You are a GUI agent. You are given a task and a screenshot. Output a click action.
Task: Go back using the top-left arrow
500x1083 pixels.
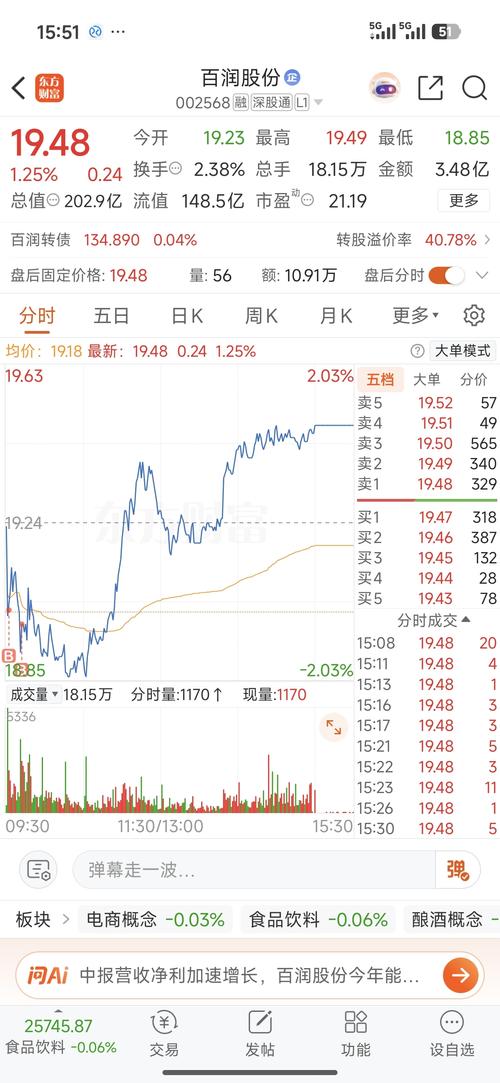(x=19, y=88)
